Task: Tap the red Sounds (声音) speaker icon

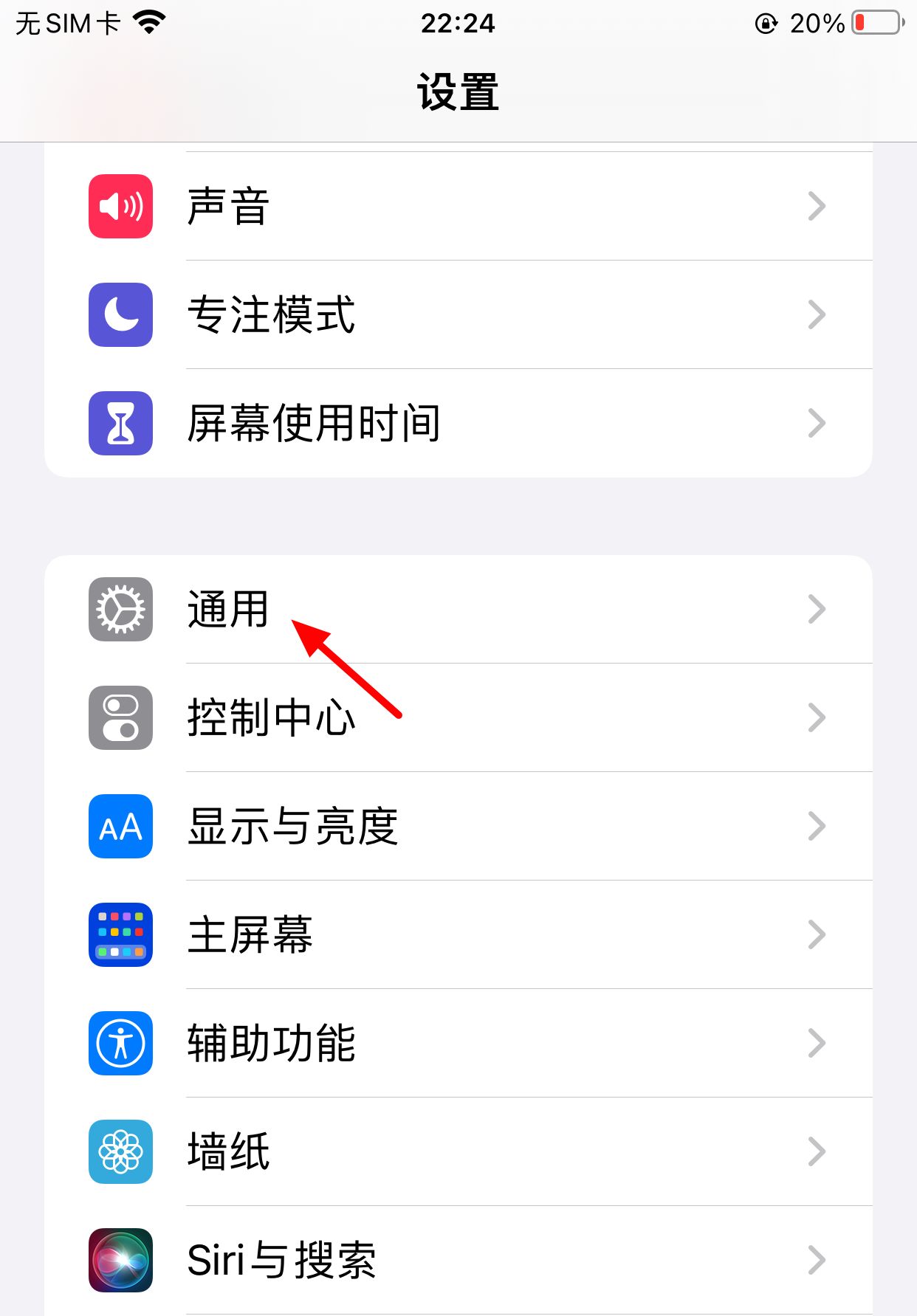Action: click(120, 206)
